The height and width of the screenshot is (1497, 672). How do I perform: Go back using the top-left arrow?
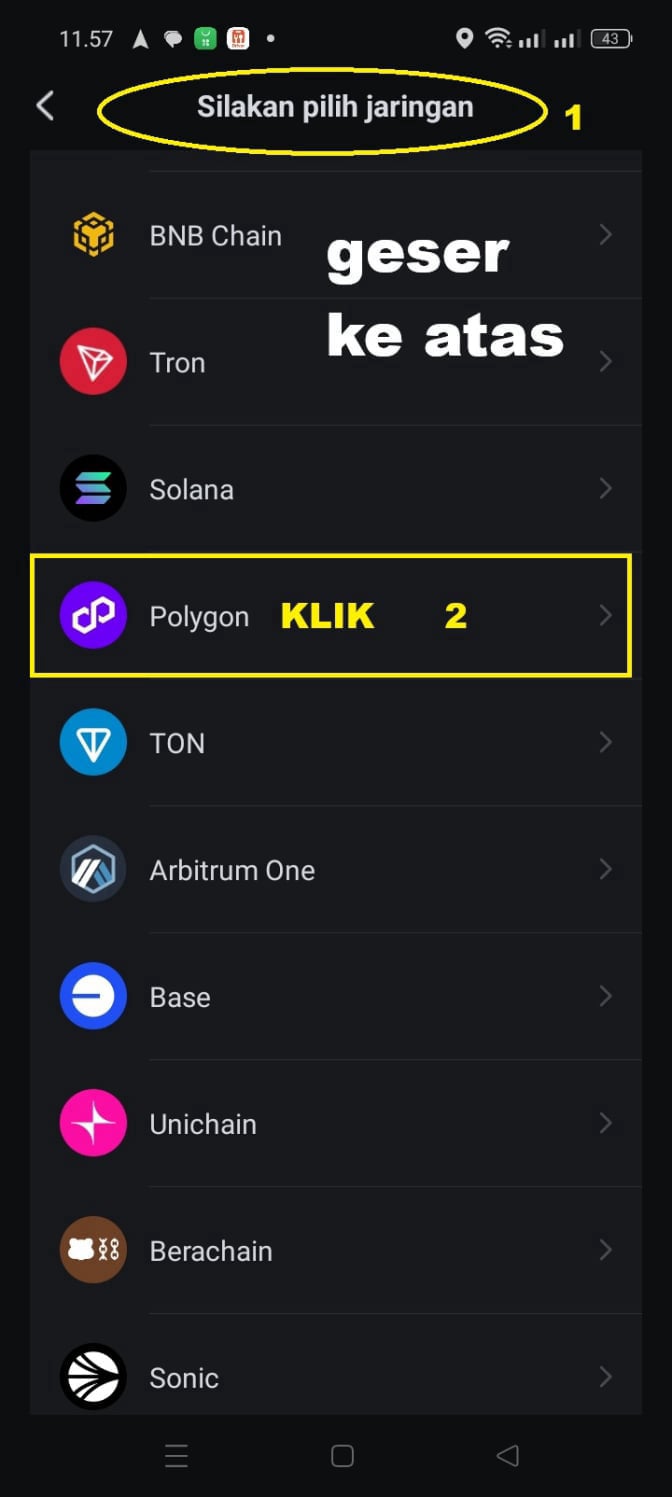point(45,106)
